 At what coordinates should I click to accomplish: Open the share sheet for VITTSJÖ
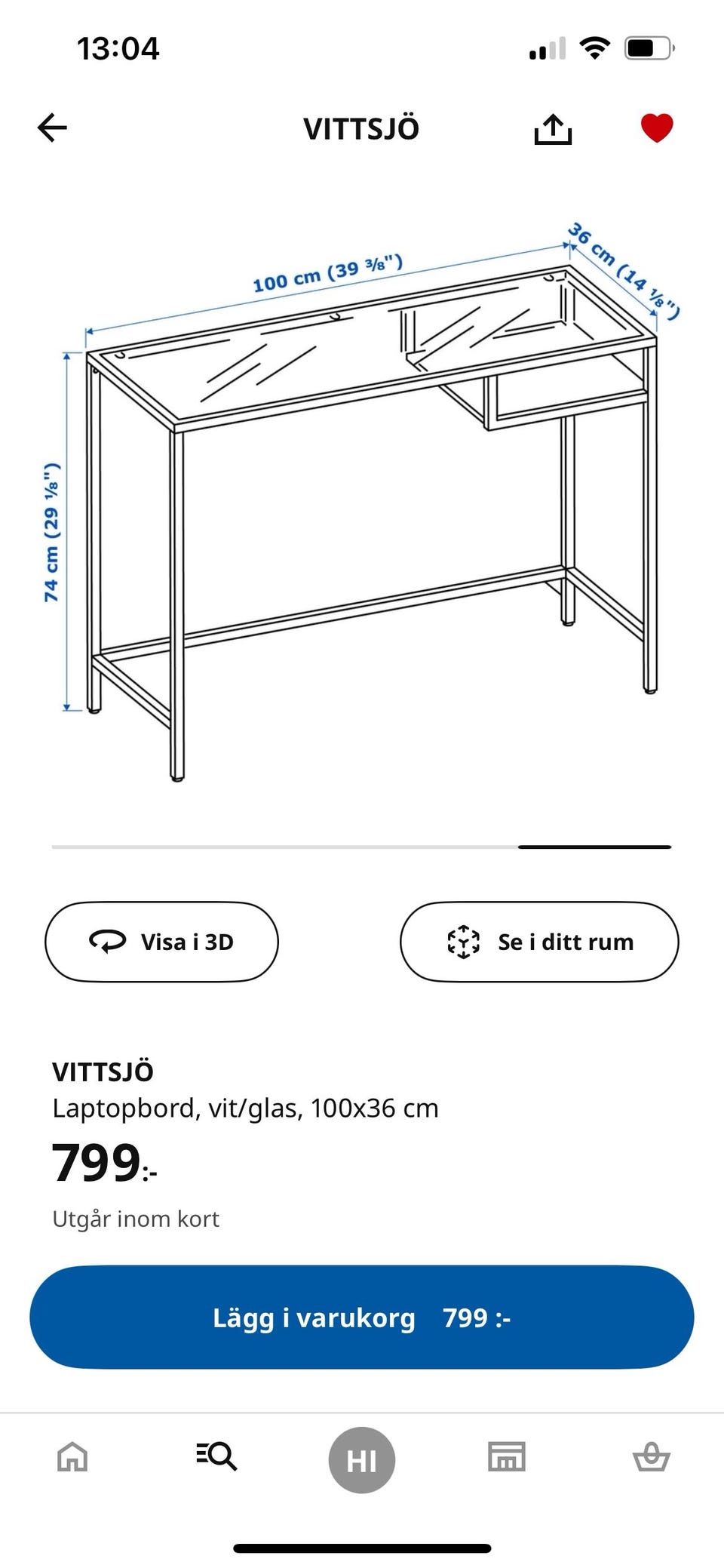pos(554,127)
